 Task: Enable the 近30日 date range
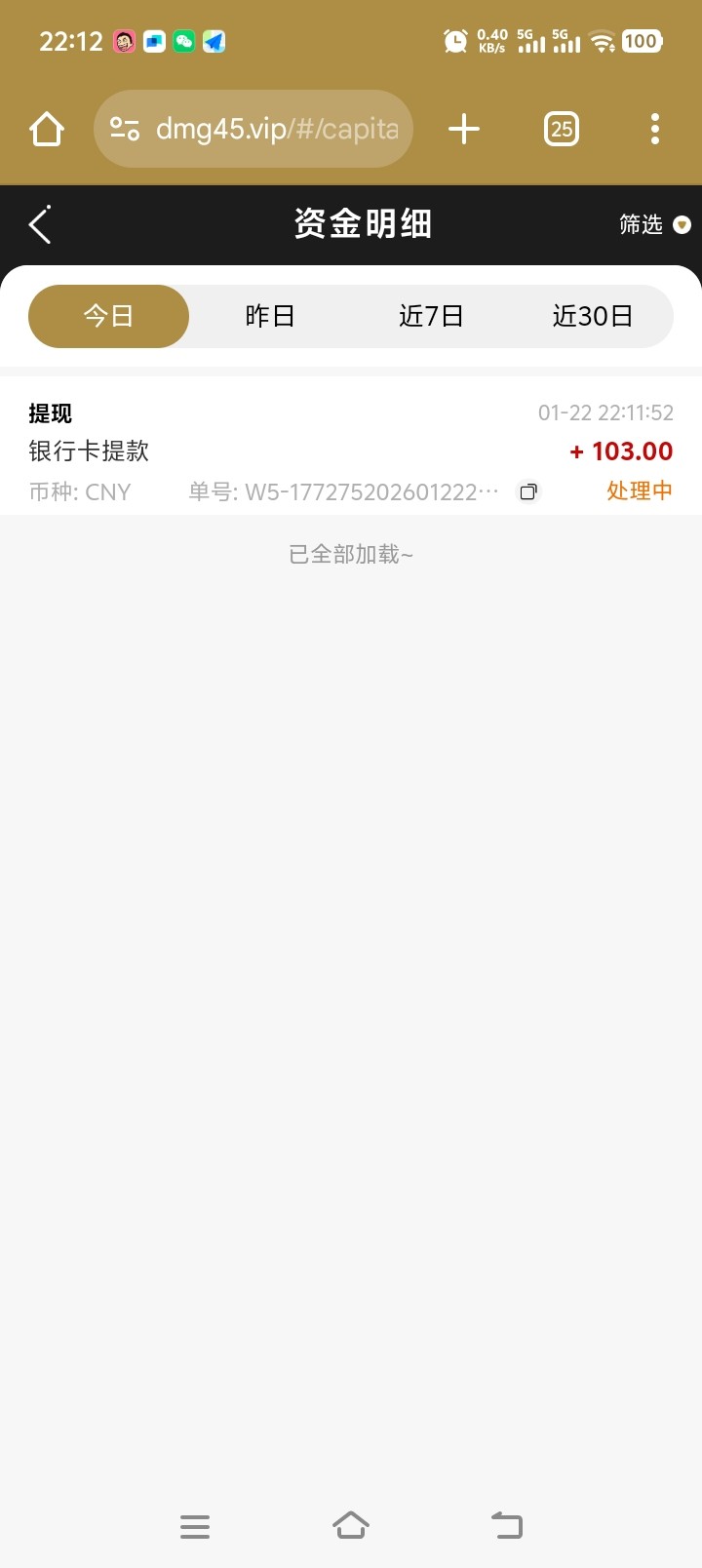(593, 315)
